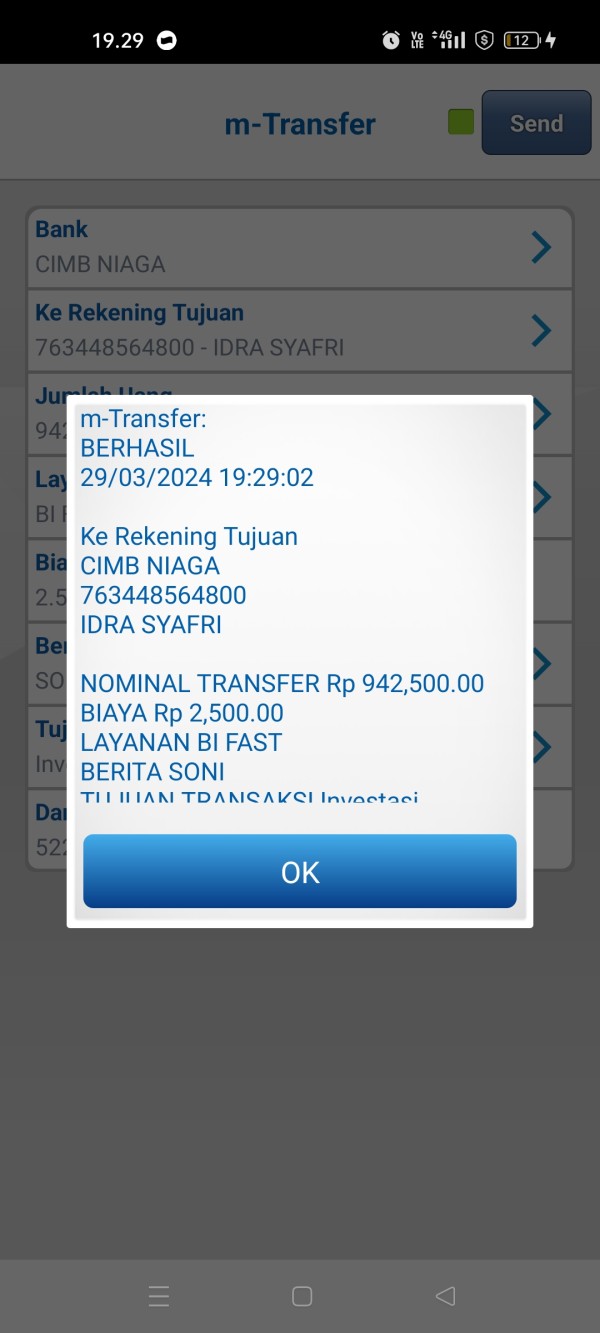
Task: Open the Ke Rekening Tujuan row
Action: [x=300, y=330]
